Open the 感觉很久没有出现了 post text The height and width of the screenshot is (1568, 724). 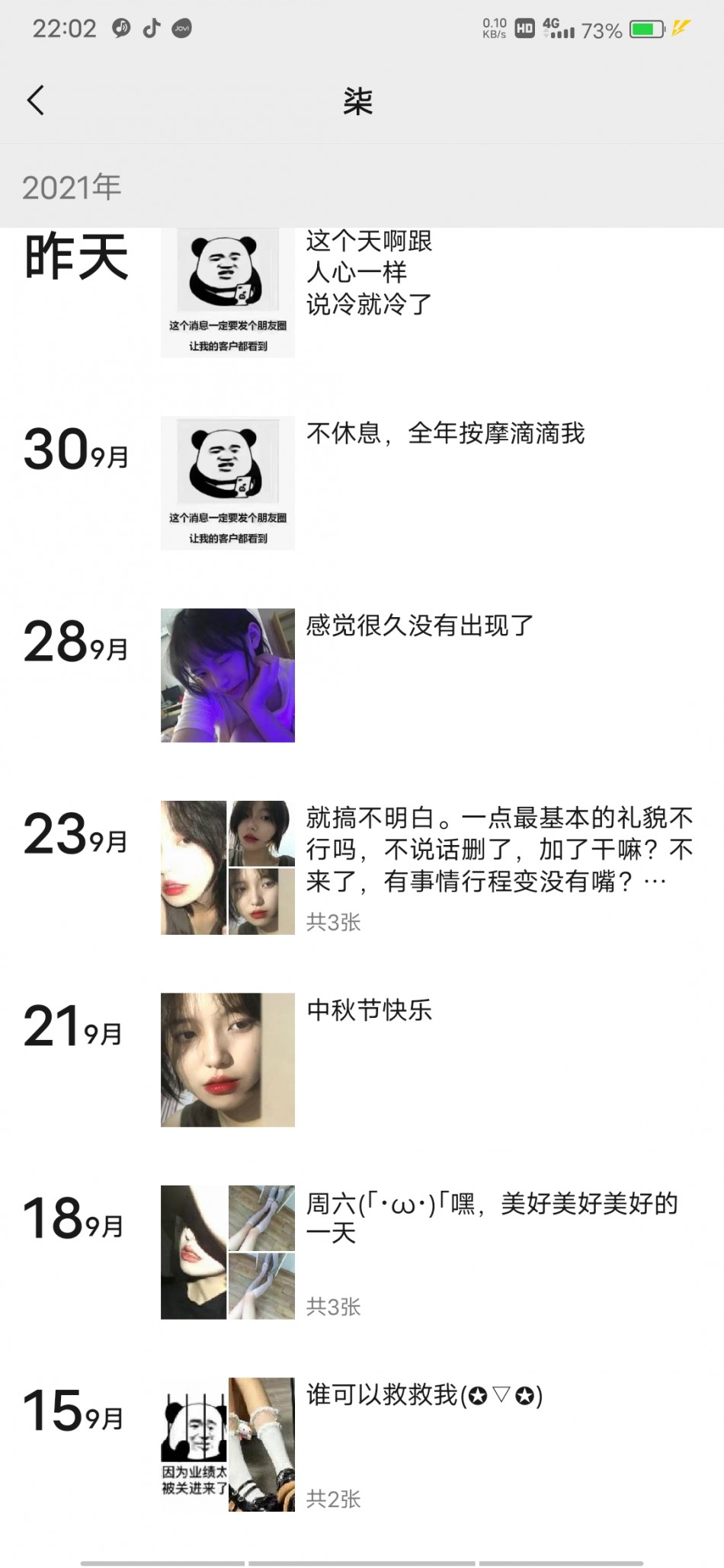pyautogui.click(x=419, y=626)
